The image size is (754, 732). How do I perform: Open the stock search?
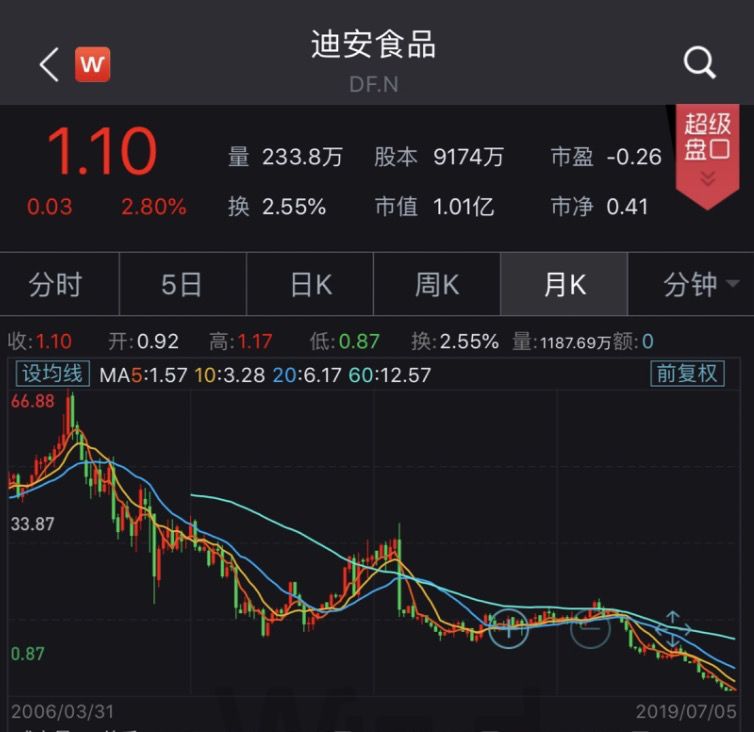pyautogui.click(x=699, y=63)
